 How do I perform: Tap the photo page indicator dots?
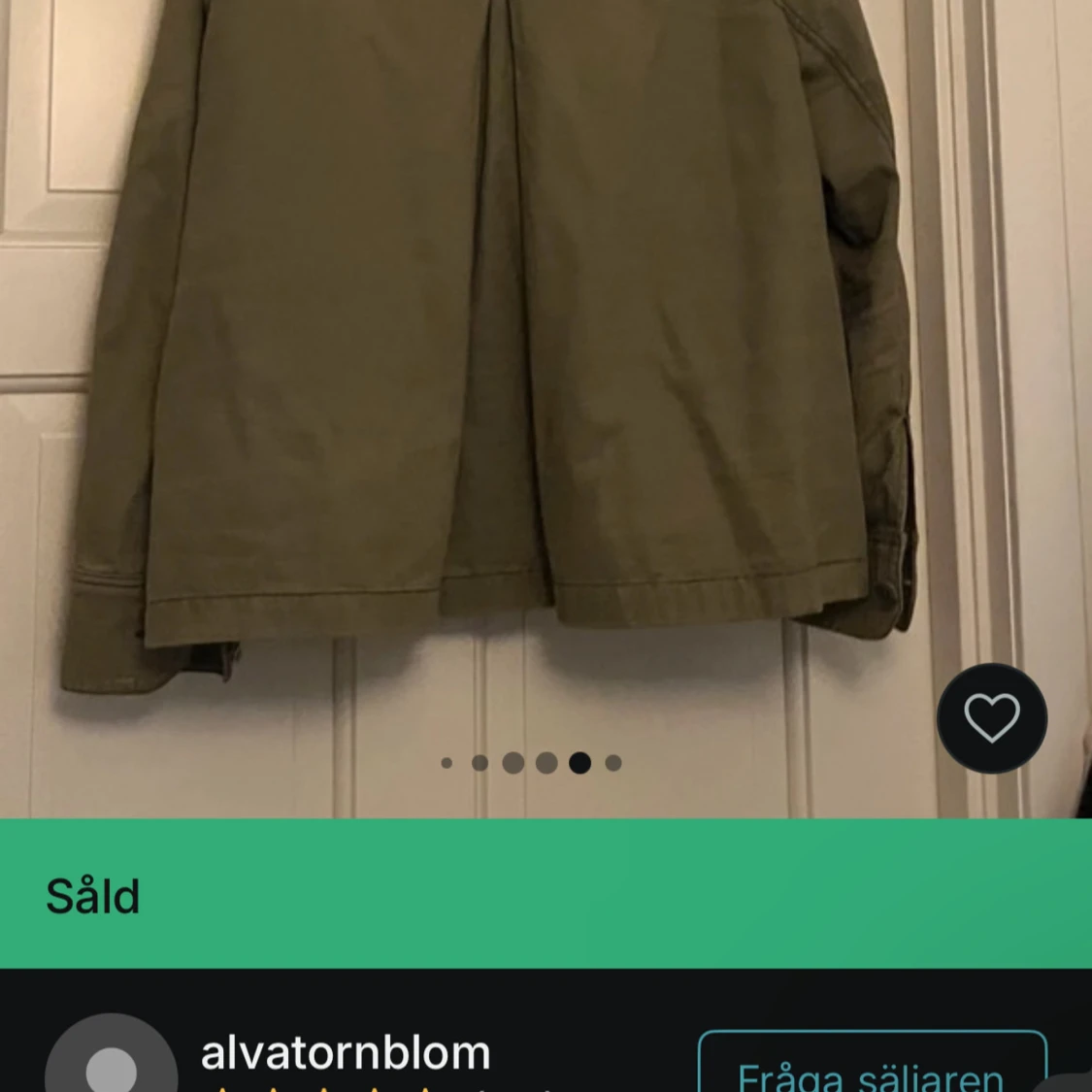coord(530,763)
